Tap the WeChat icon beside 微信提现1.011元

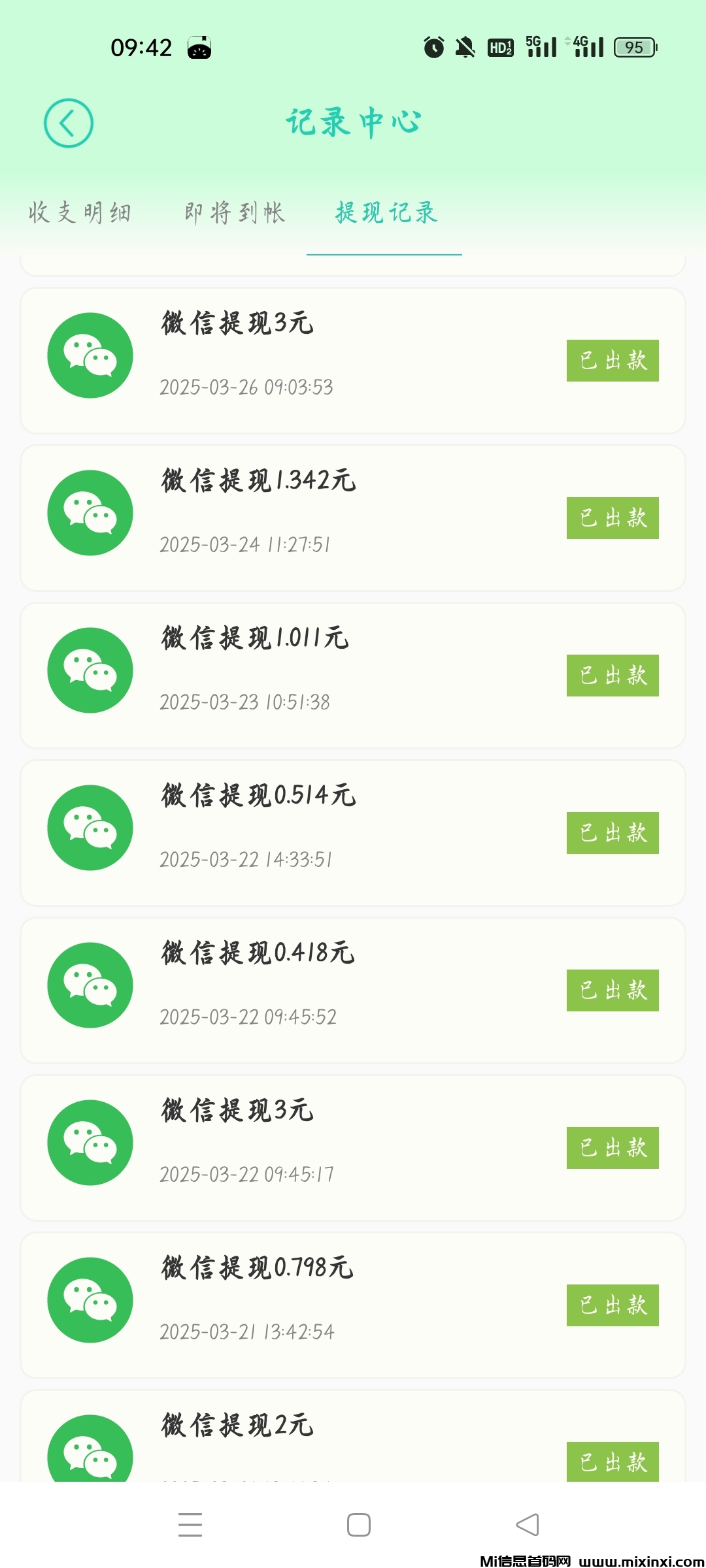(x=90, y=670)
